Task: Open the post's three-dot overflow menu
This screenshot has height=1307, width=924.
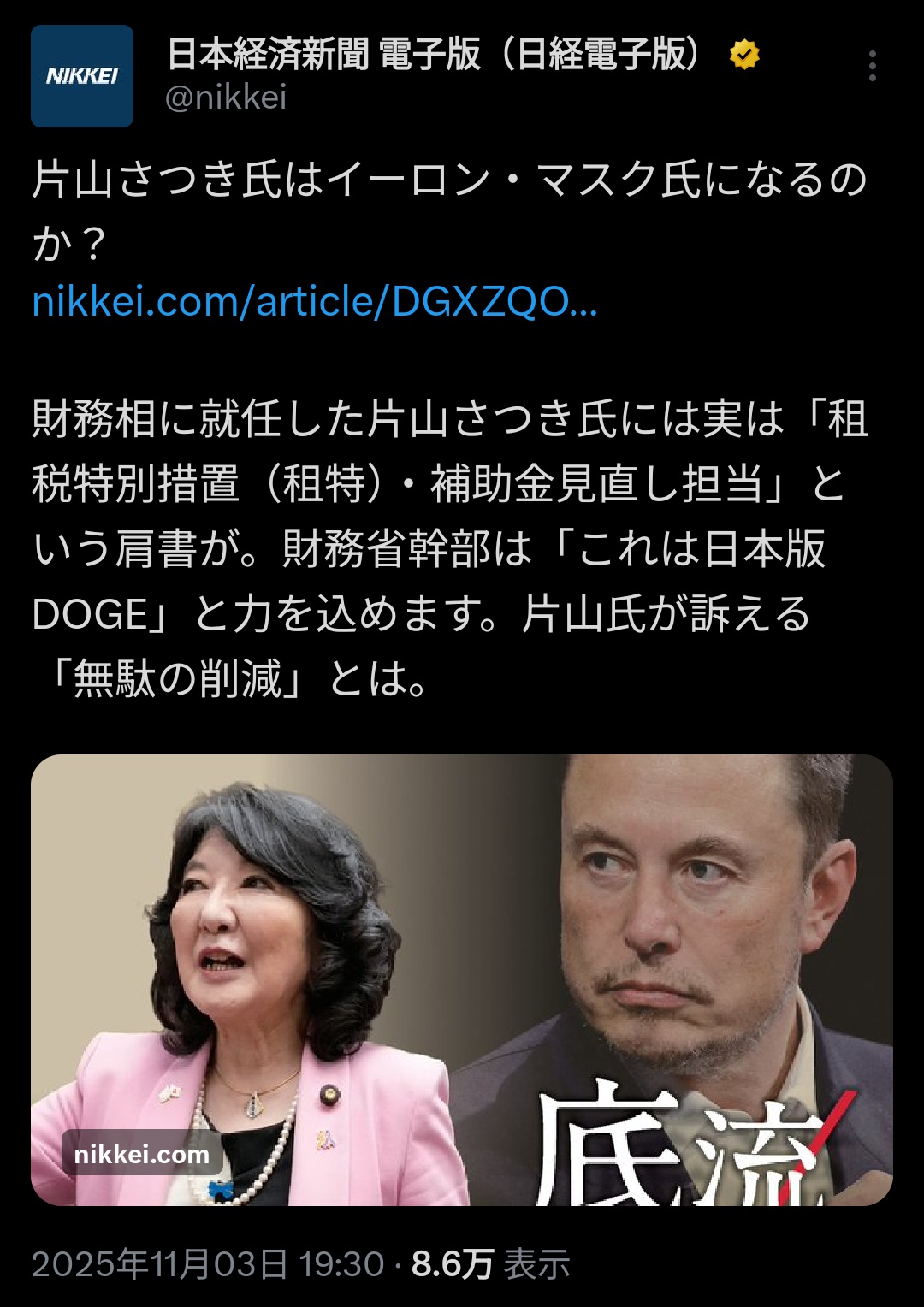Action: [872, 66]
